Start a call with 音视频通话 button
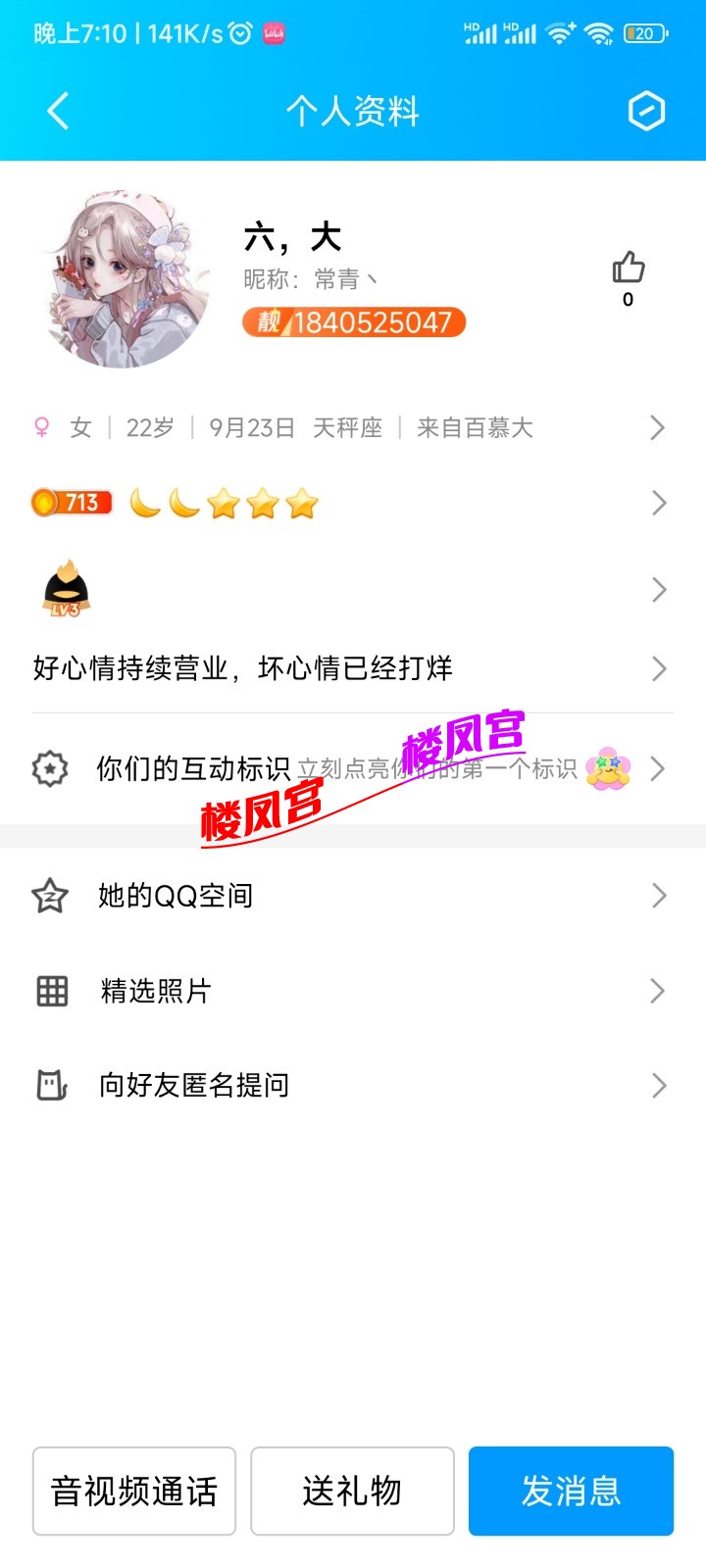This screenshot has width=706, height=1568. point(133,1491)
